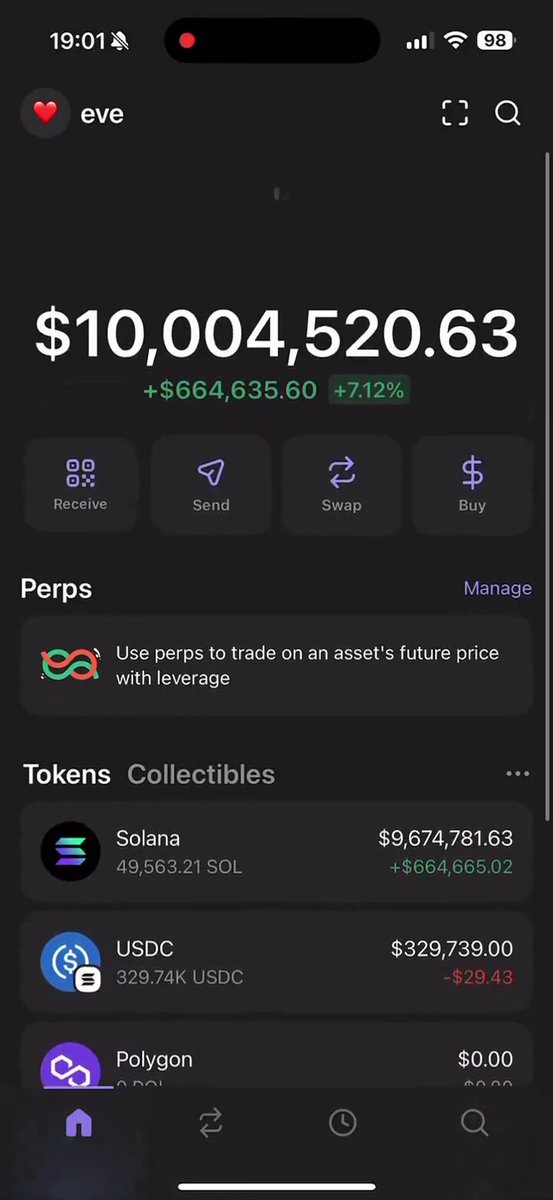The width and height of the screenshot is (553, 1200).
Task: Open Manage for Perps
Action: click(497, 588)
